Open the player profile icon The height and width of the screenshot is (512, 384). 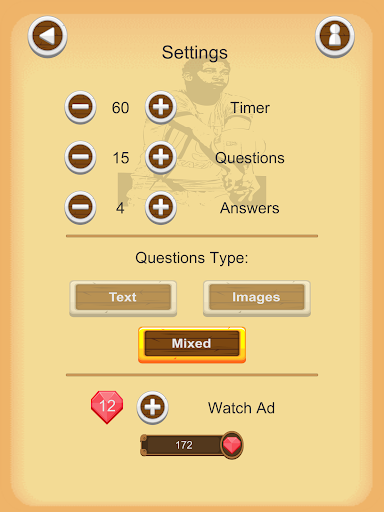[x=335, y=36]
